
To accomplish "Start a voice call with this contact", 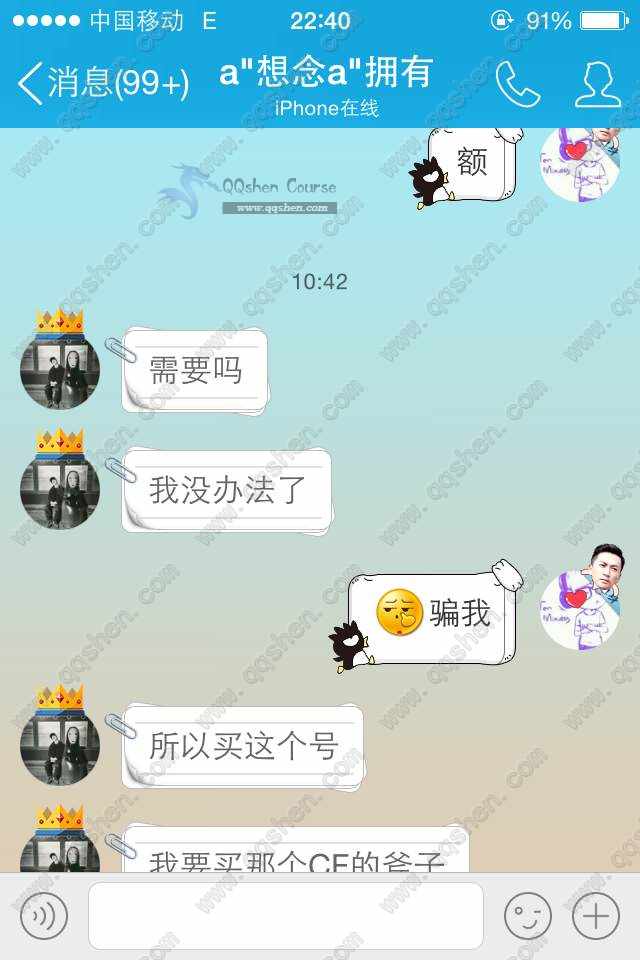I will [517, 85].
